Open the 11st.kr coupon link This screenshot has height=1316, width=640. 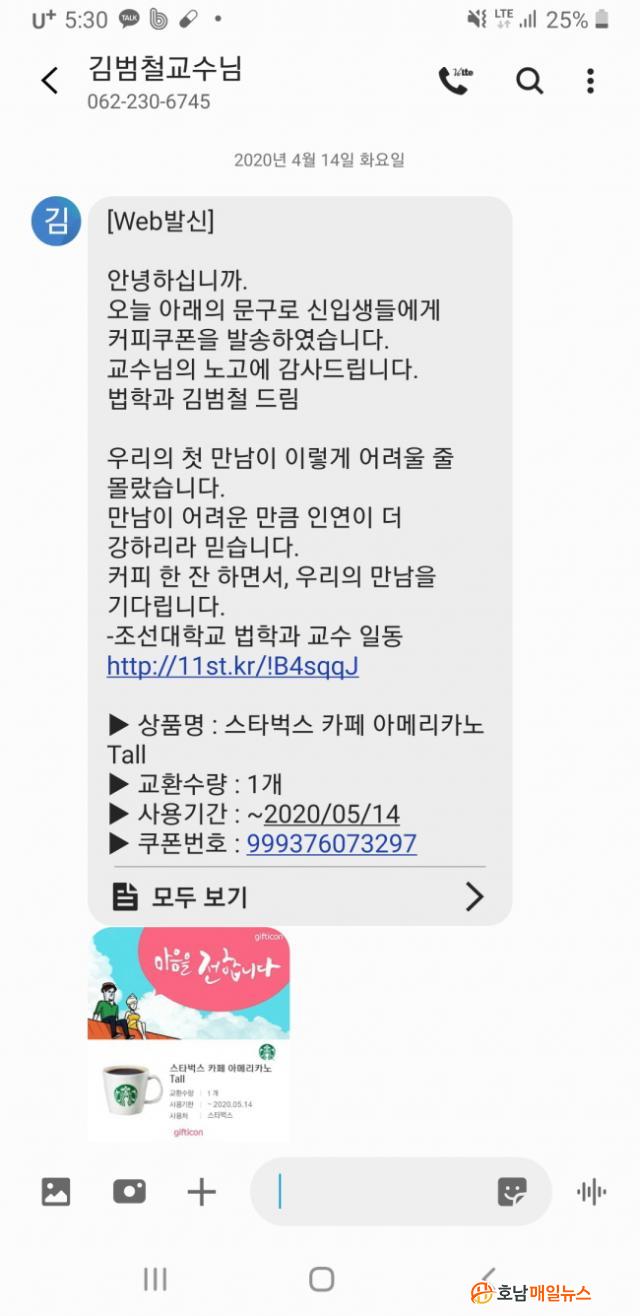coord(232,666)
